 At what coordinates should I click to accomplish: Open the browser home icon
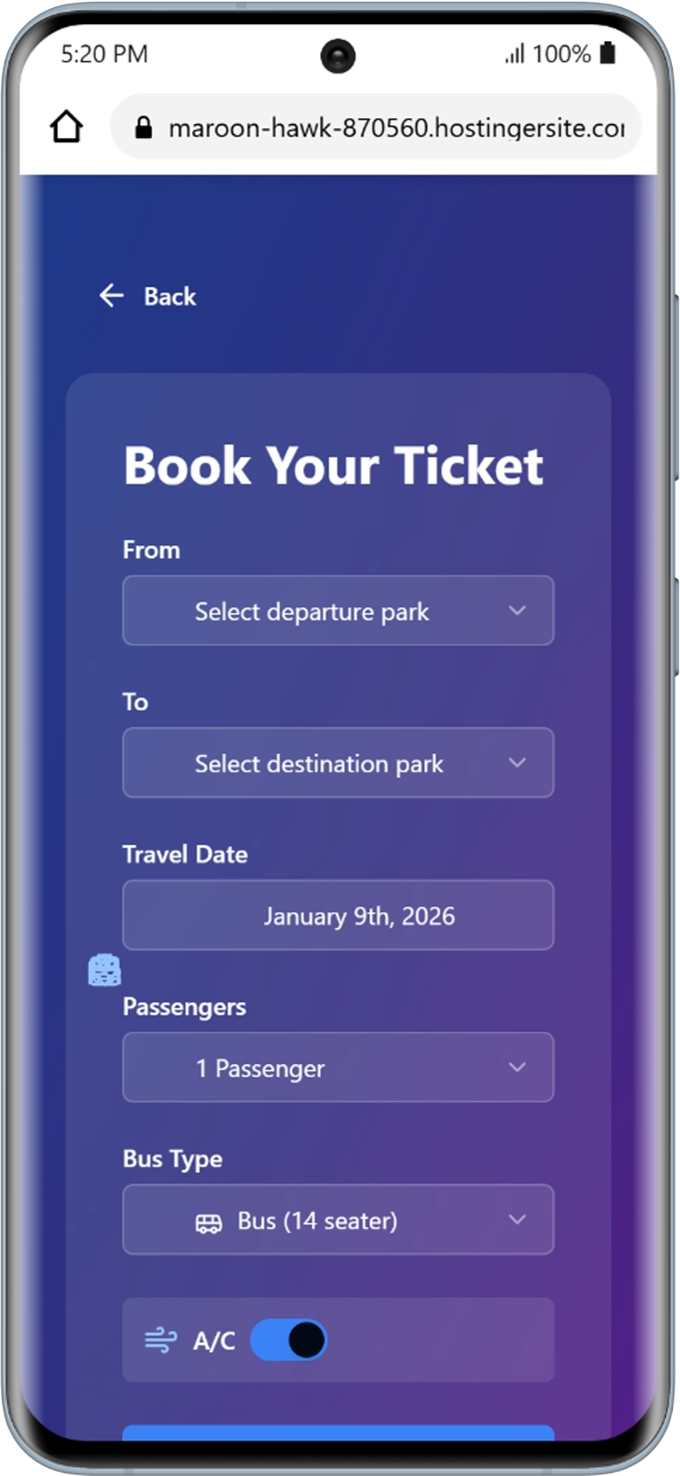(x=67, y=127)
